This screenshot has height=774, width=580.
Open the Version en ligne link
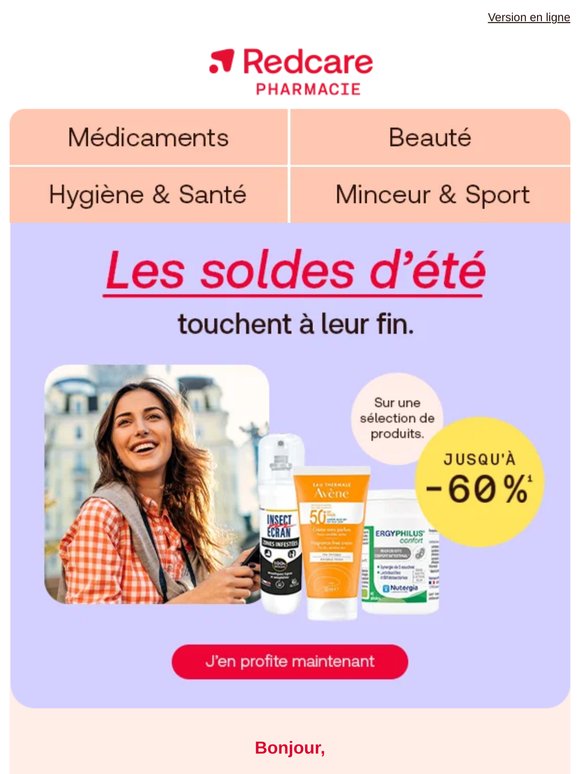529,17
